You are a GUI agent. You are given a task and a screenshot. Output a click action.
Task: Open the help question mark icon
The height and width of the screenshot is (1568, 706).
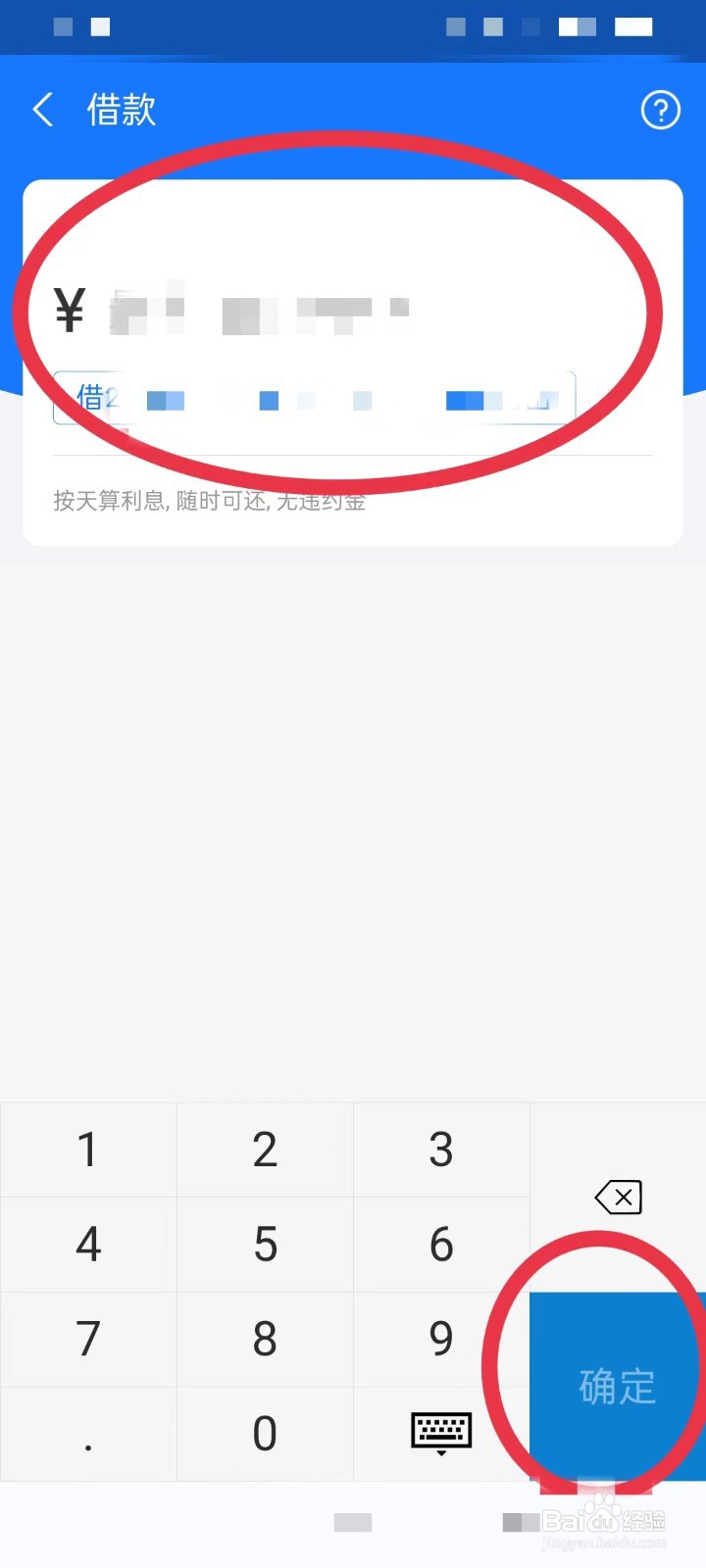[x=661, y=110]
